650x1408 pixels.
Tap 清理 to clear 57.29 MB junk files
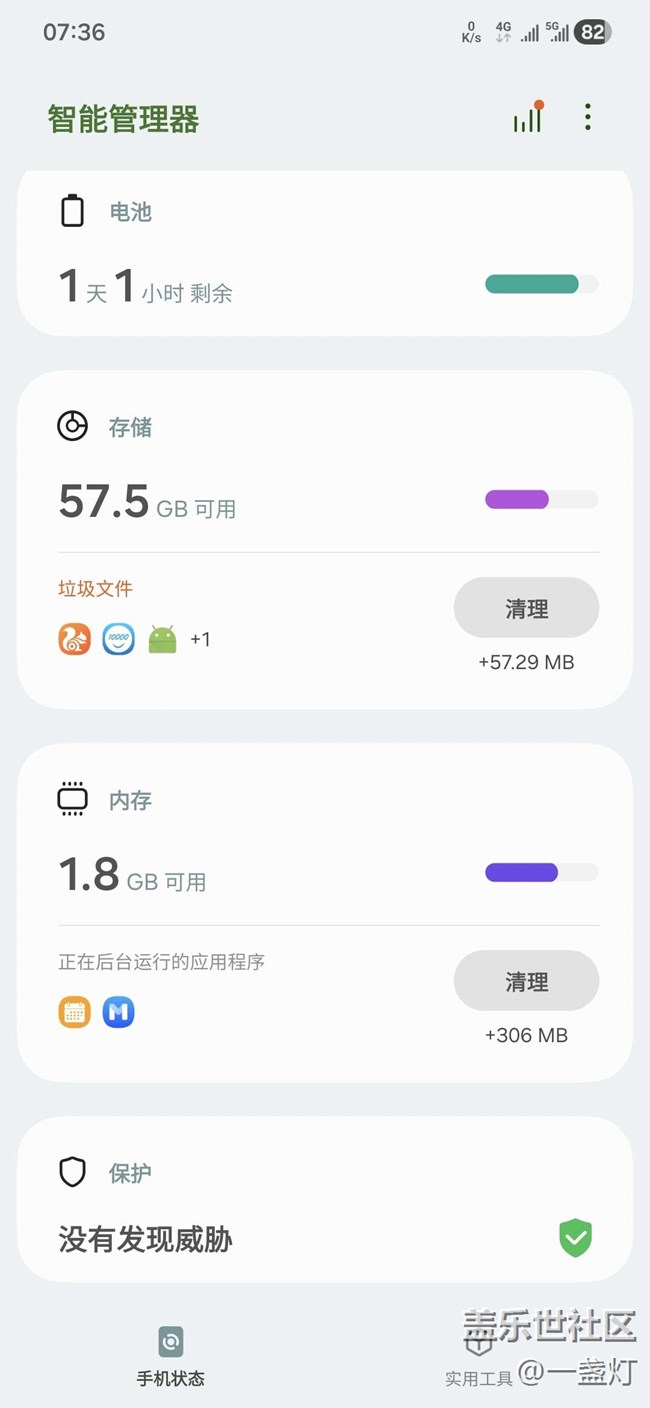point(526,608)
